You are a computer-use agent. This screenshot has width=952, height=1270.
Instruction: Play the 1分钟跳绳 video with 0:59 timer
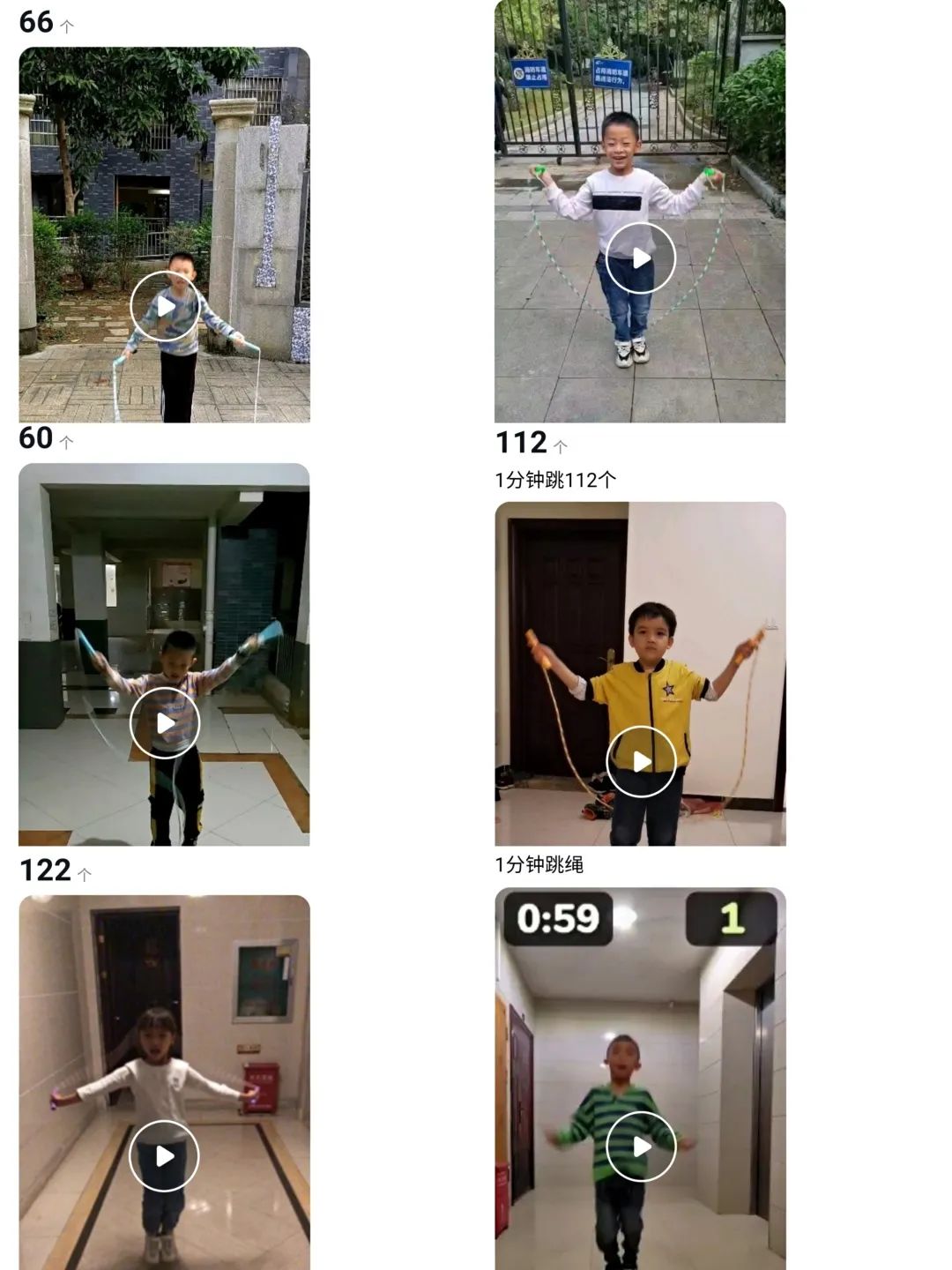641,1146
